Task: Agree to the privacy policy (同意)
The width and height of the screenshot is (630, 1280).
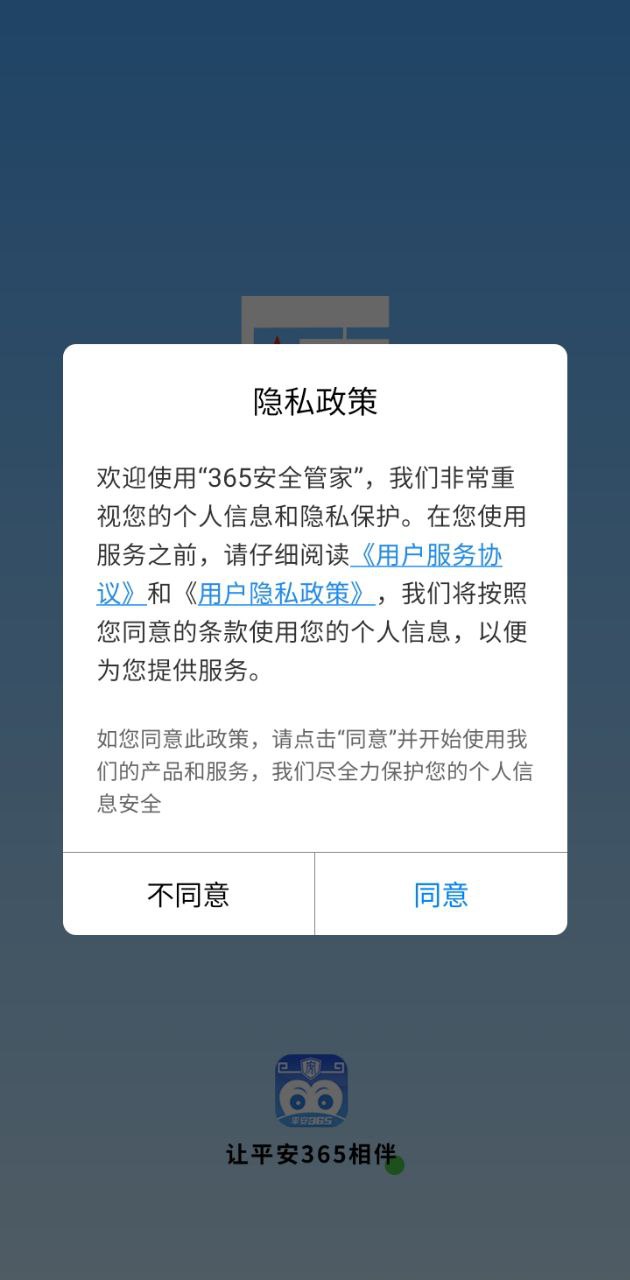Action: [x=441, y=894]
